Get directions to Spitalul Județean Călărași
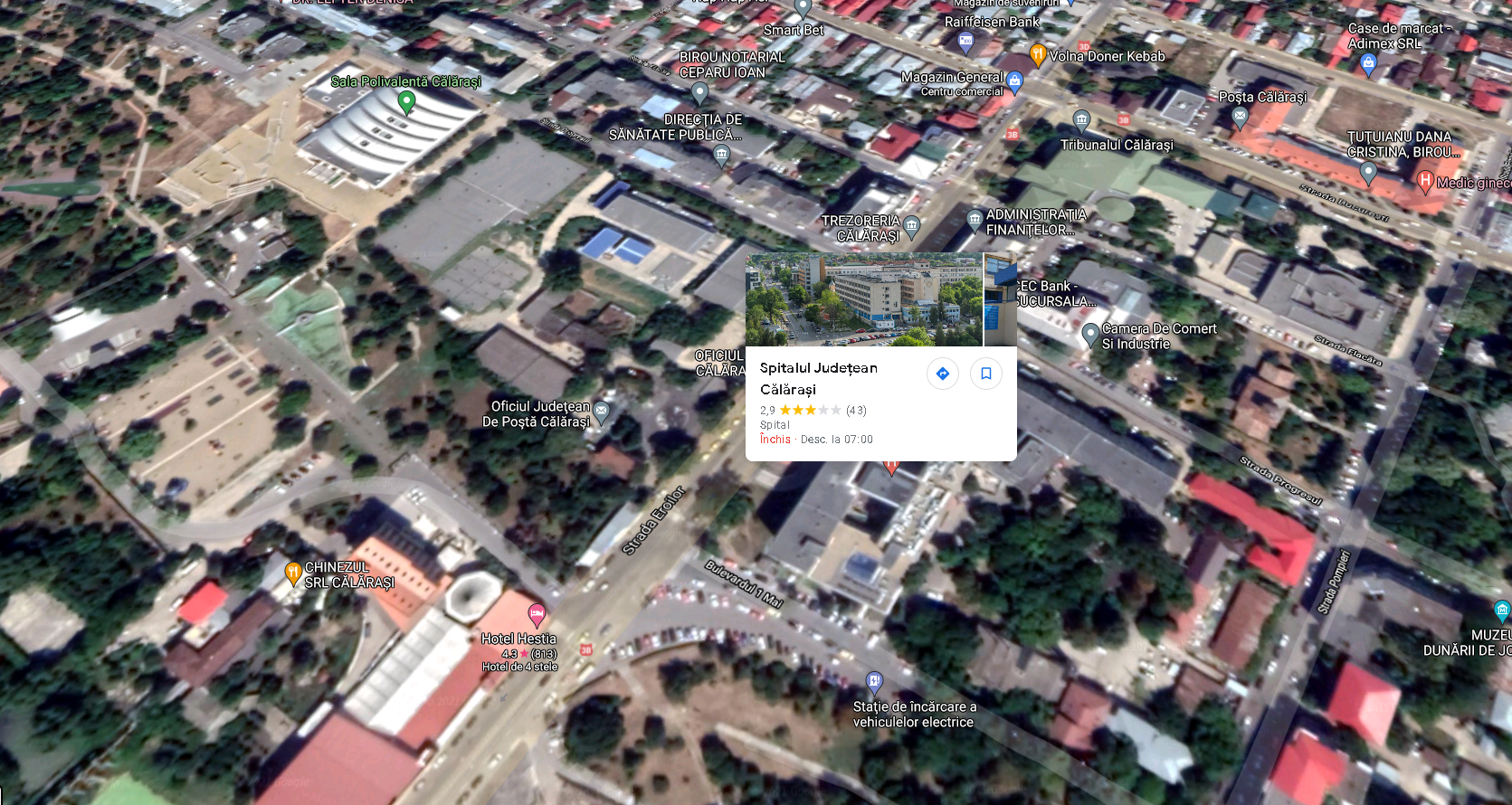Image resolution: width=1512 pixels, height=805 pixels. pyautogui.click(x=942, y=374)
